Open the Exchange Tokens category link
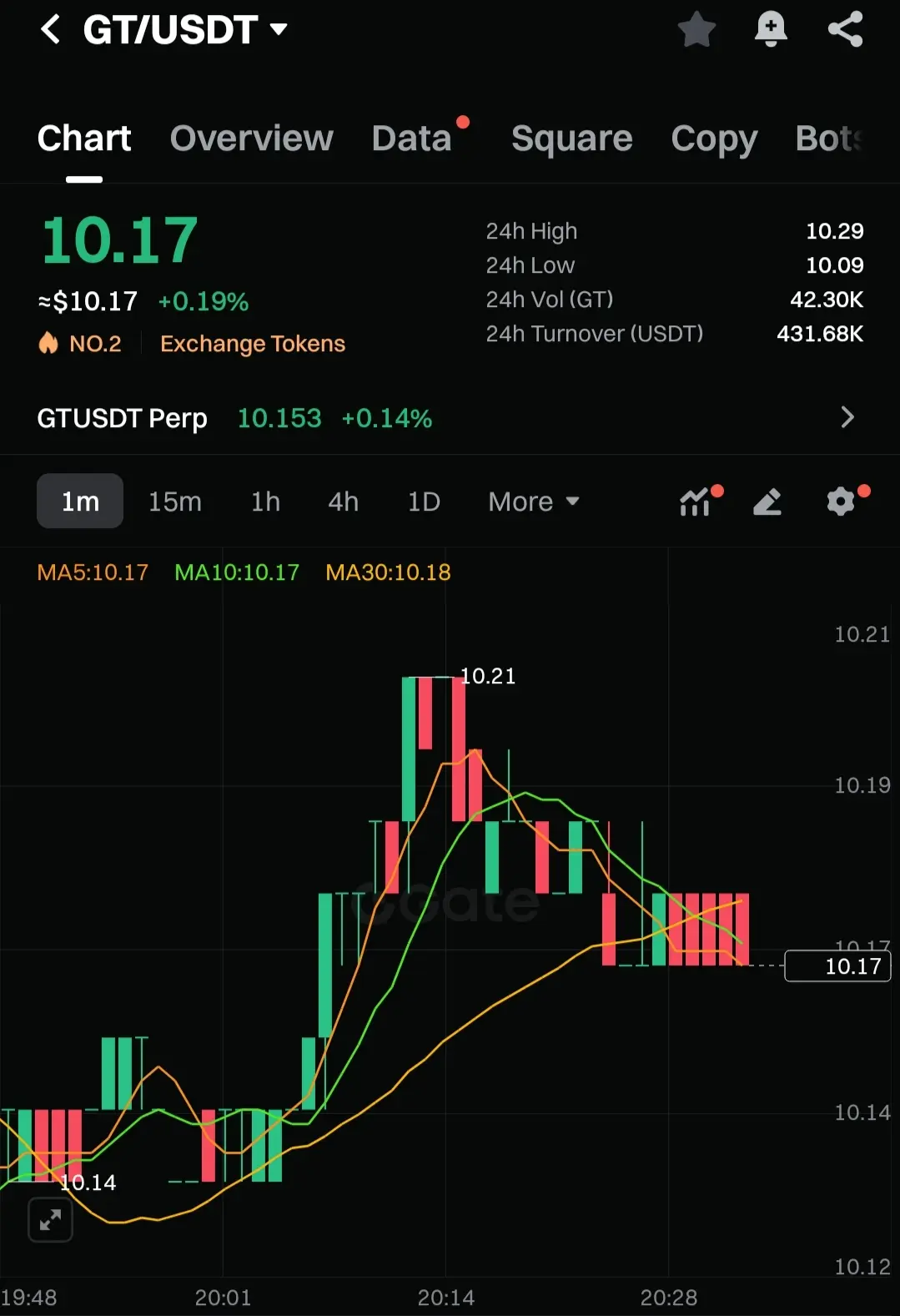The image size is (900, 1316). (x=252, y=344)
